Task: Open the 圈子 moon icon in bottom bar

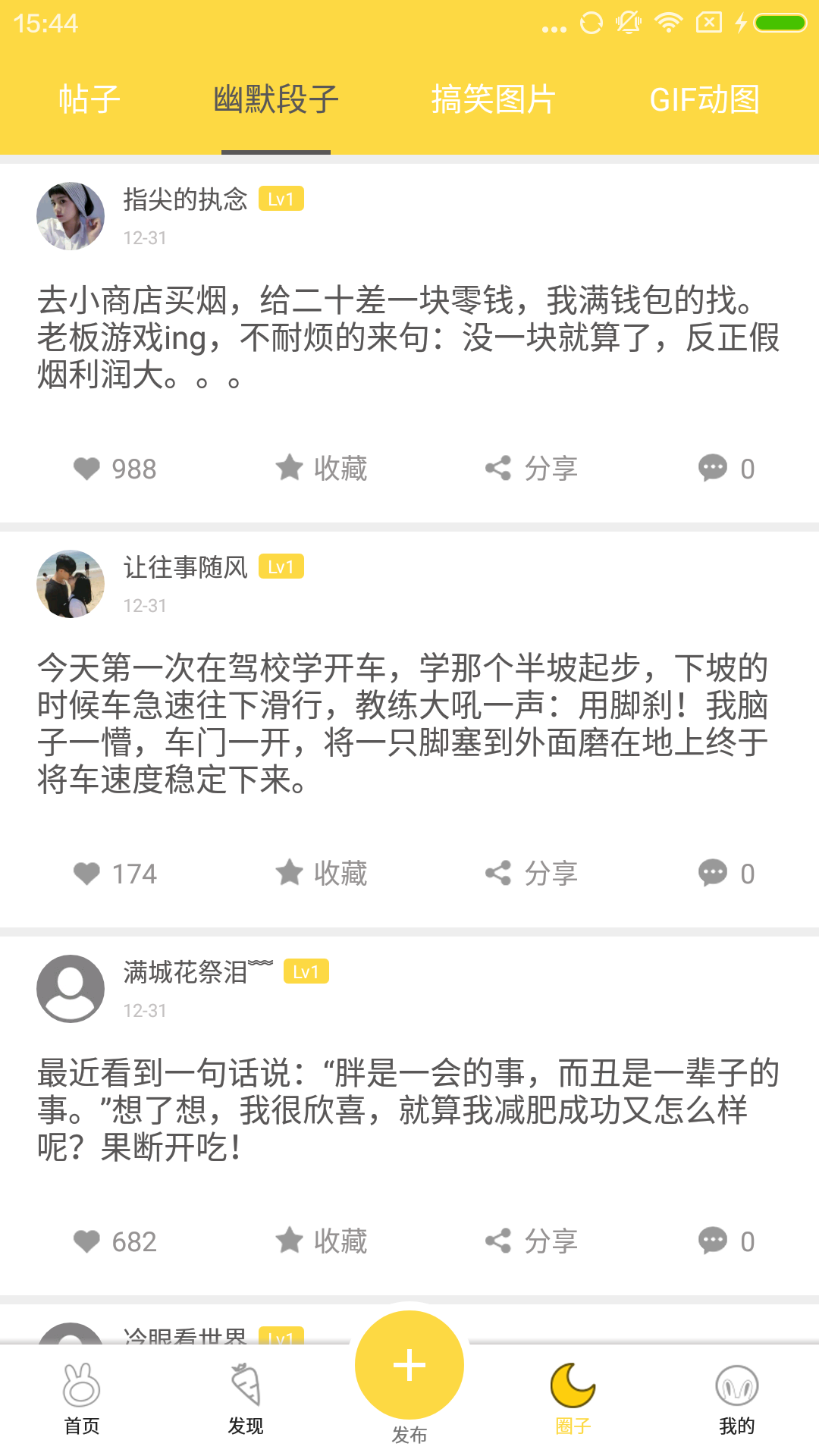Action: coord(573,1388)
